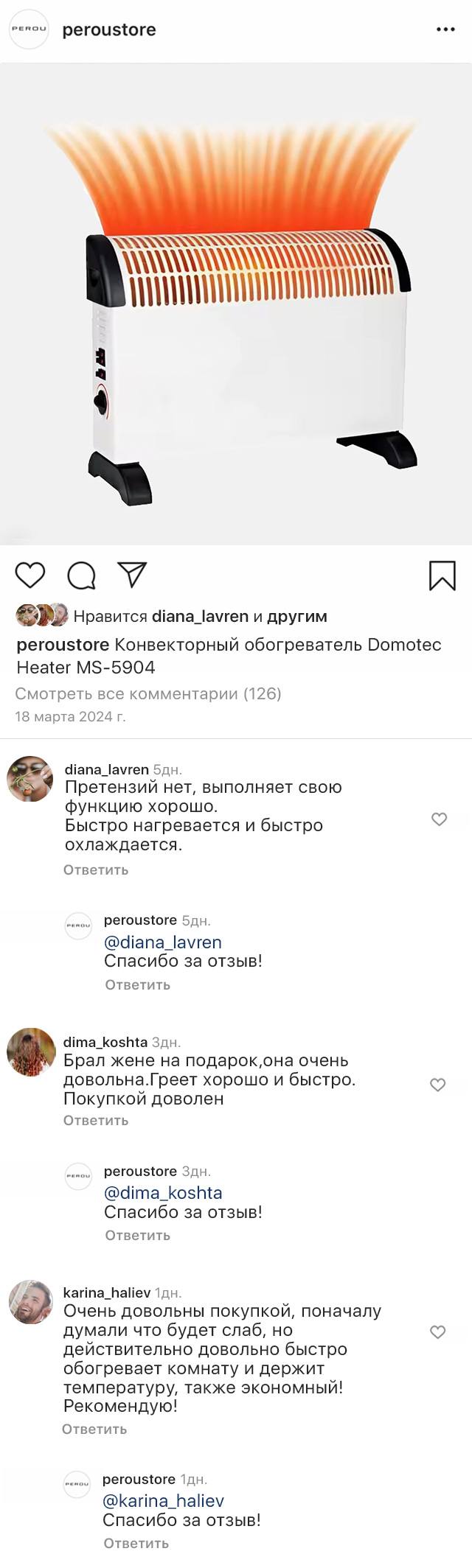Open the three-dot overflow menu
Viewport: 472px width, 1568px height.
(x=445, y=29)
